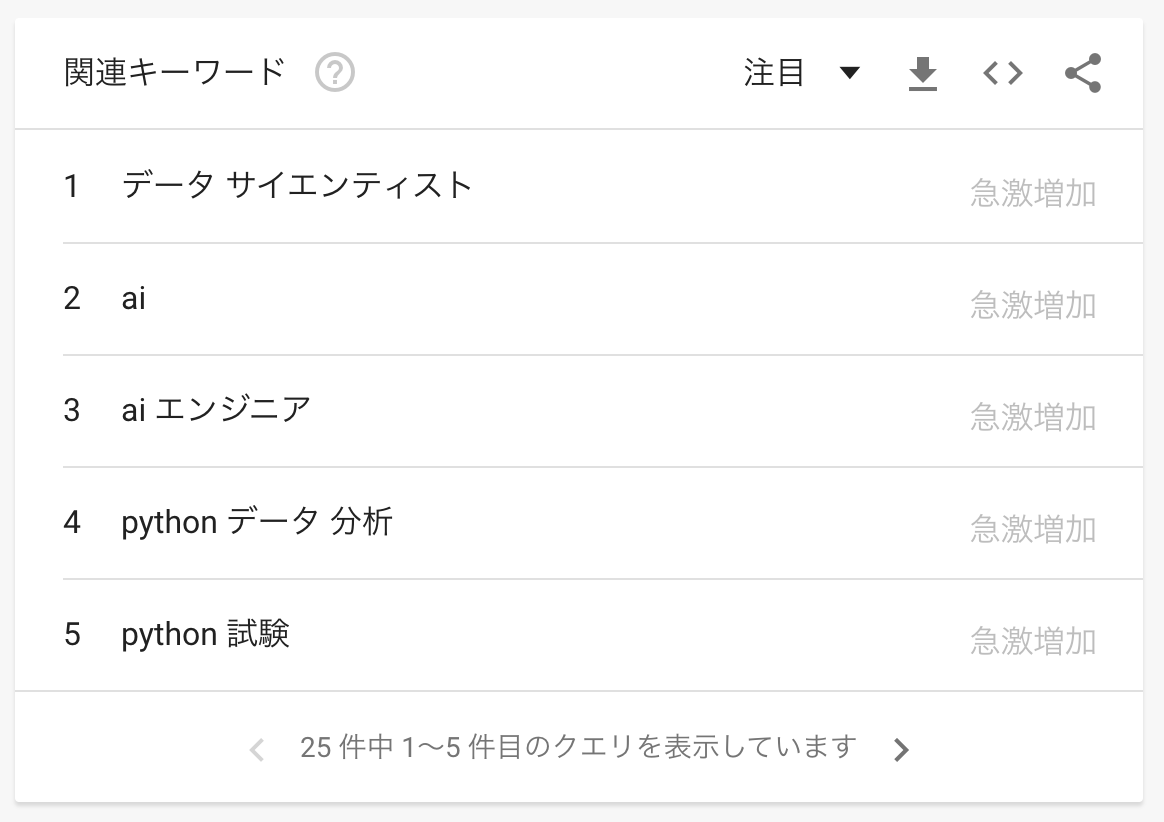The width and height of the screenshot is (1164, 822).
Task: Open the 関連キーワード help icon
Action: pyautogui.click(x=335, y=73)
